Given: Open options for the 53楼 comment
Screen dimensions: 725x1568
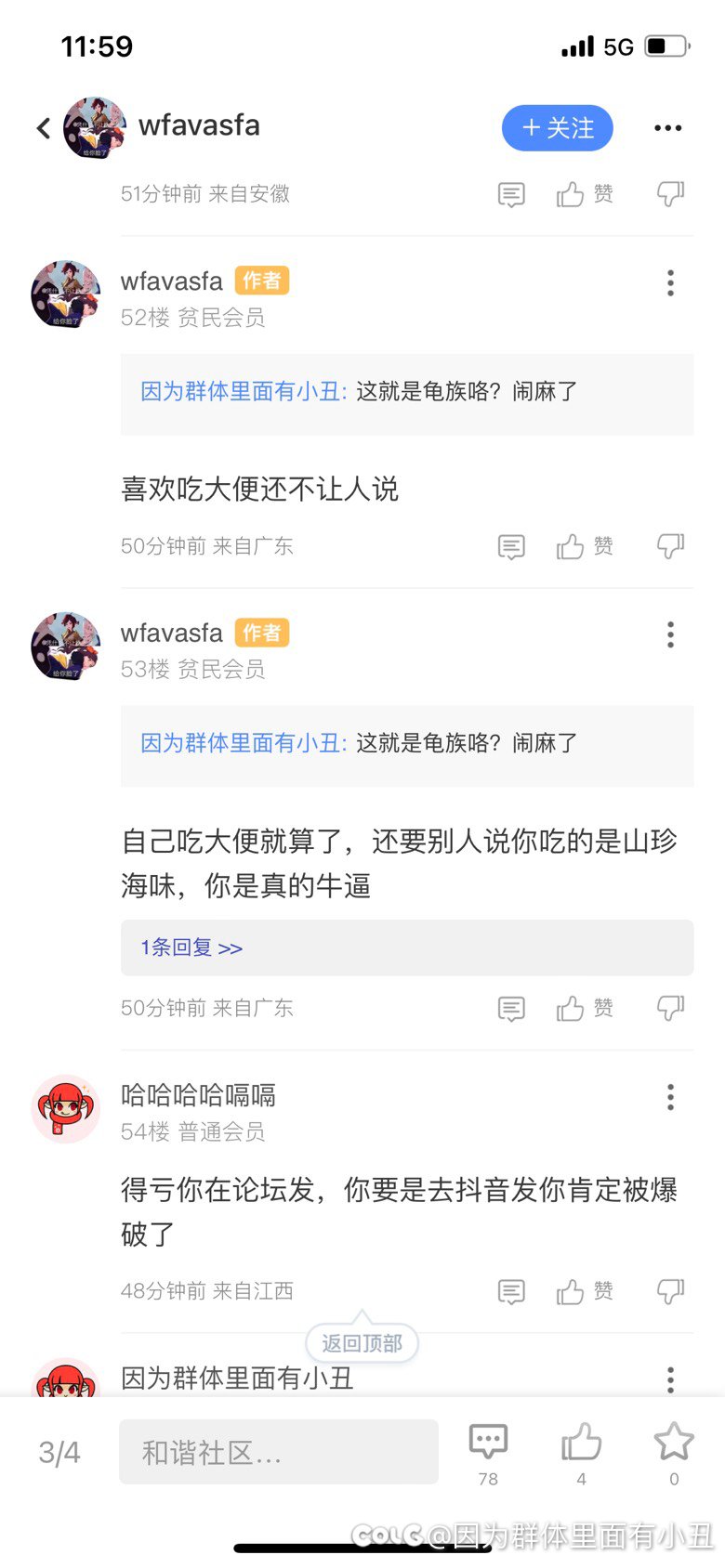Looking at the screenshot, I should (x=670, y=635).
